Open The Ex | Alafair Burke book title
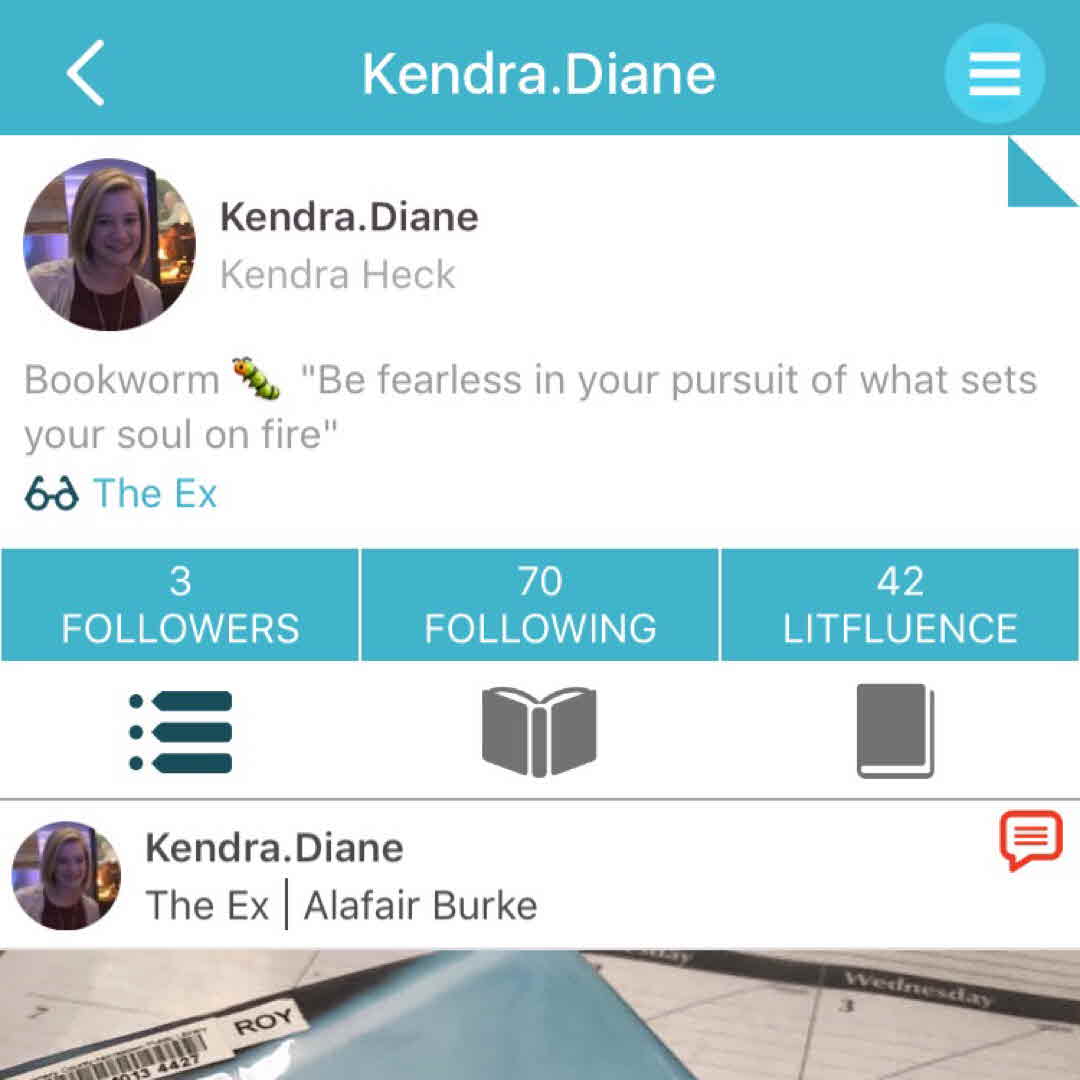The height and width of the screenshot is (1080, 1080). 342,906
